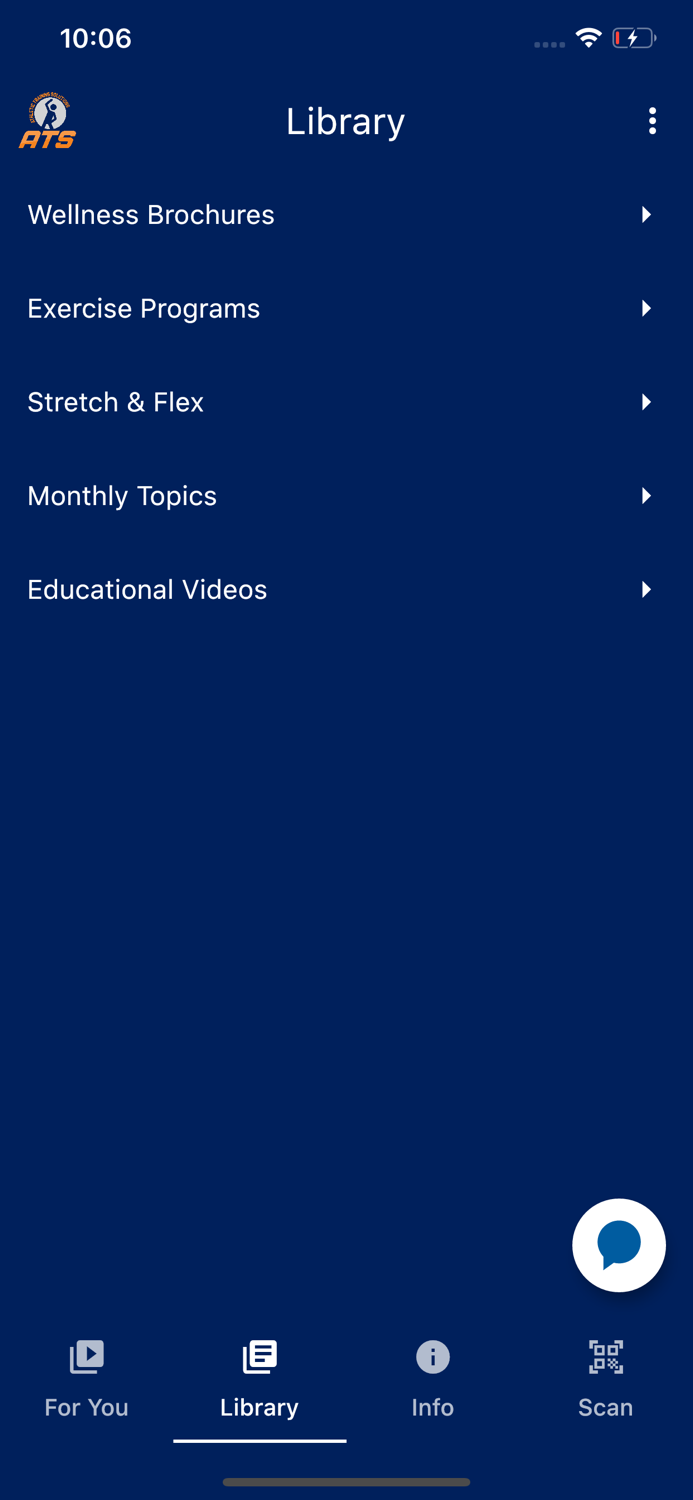Open the Scan tab
This screenshot has width=693, height=1500.
tap(605, 1380)
